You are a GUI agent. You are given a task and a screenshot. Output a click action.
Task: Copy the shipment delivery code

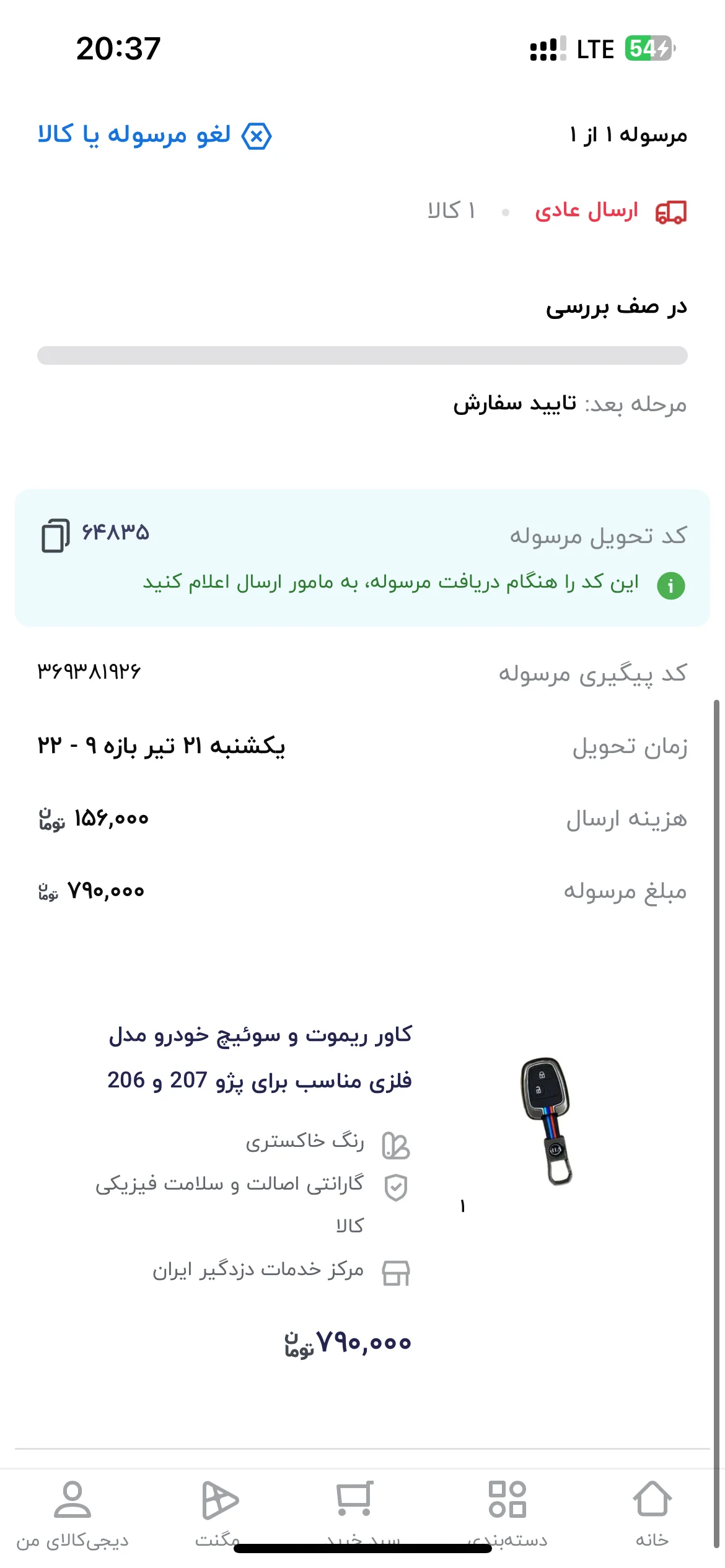pos(55,535)
